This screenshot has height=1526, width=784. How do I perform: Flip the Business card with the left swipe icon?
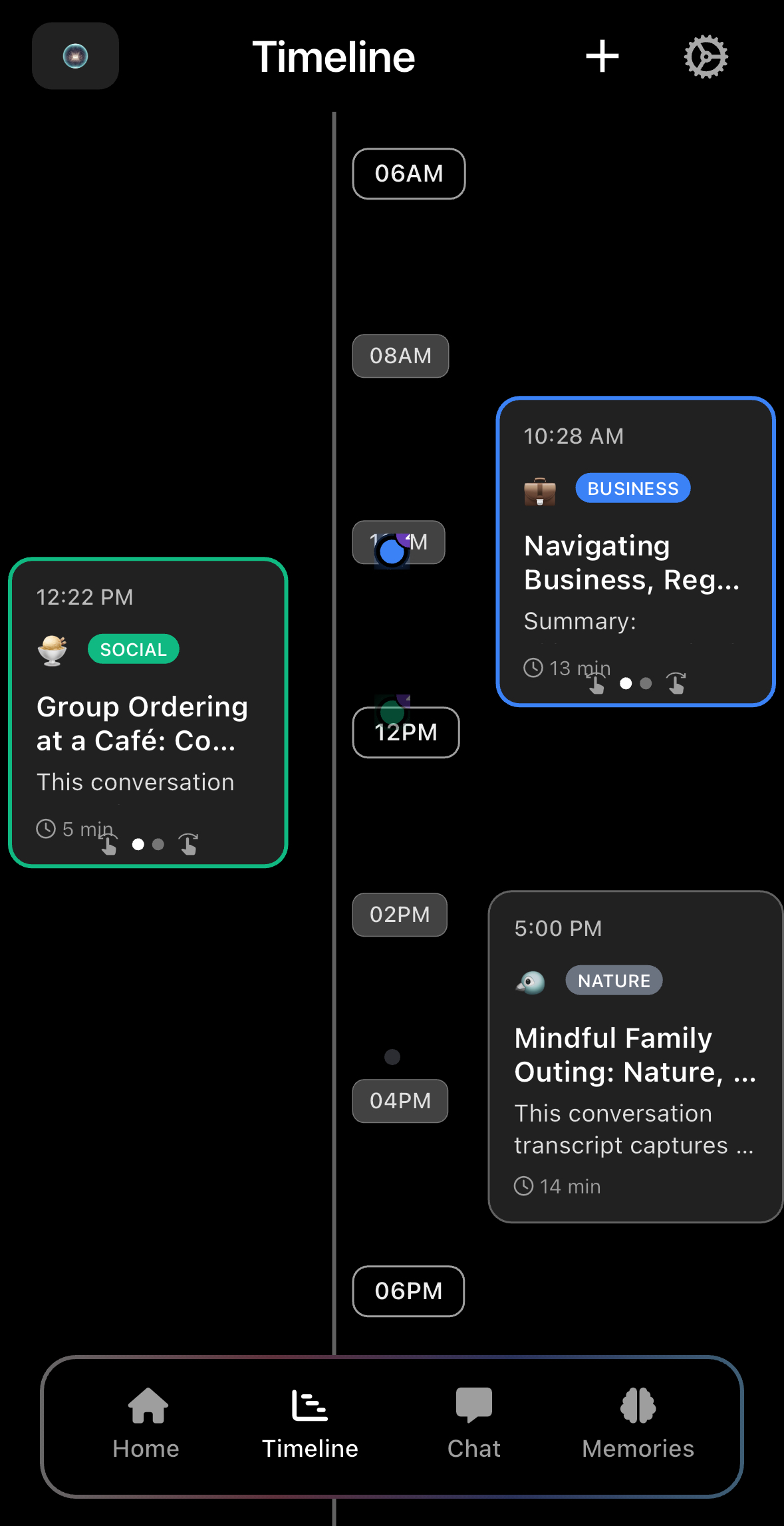pos(596,685)
